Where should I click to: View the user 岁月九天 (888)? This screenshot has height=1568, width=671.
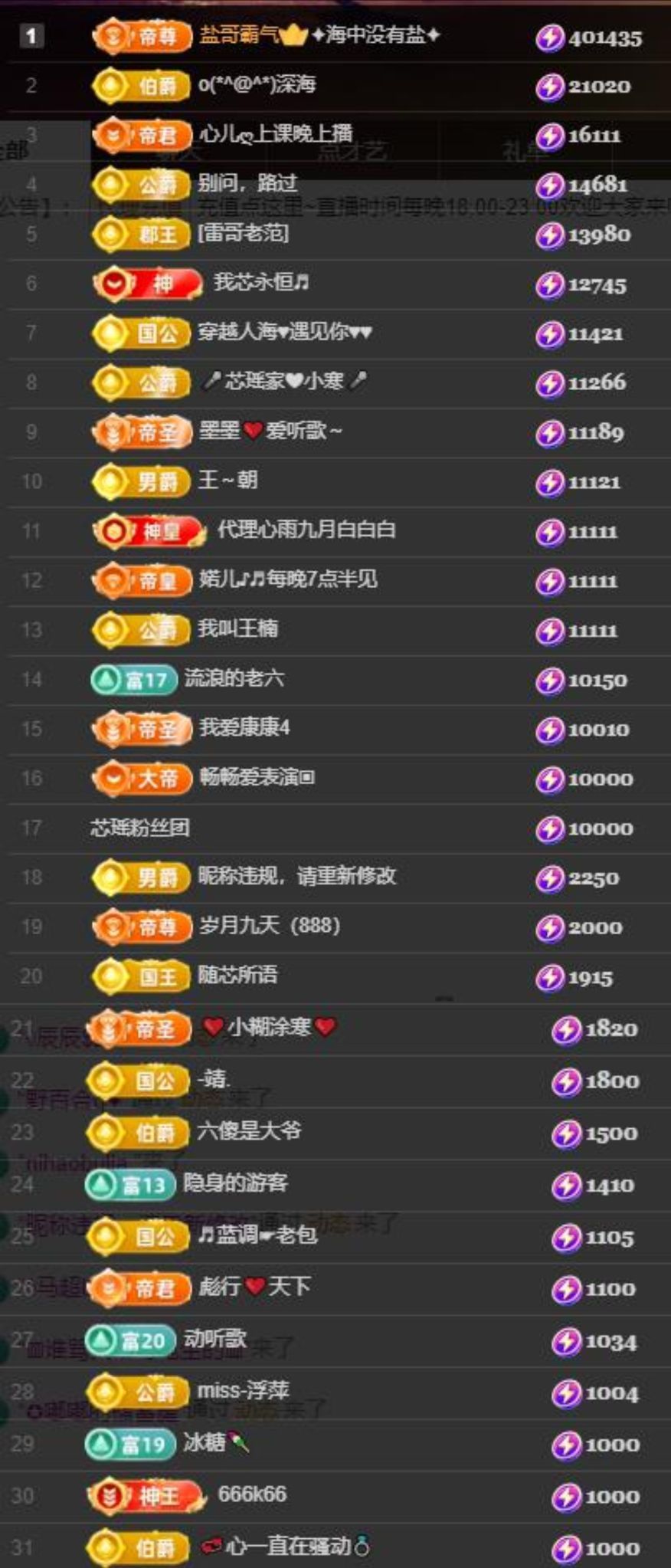point(269,926)
